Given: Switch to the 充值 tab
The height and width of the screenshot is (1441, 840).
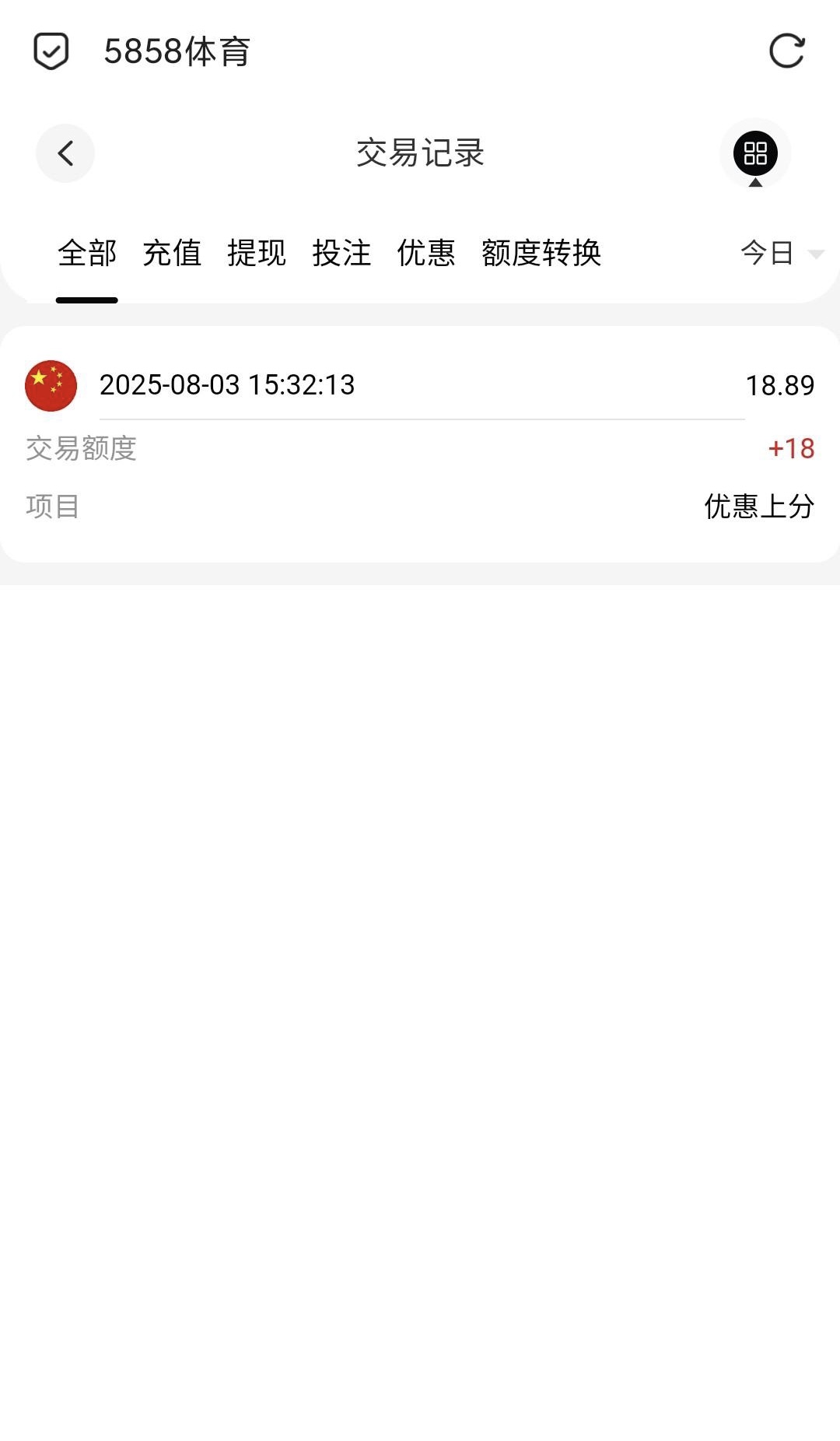Looking at the screenshot, I should 172,253.
